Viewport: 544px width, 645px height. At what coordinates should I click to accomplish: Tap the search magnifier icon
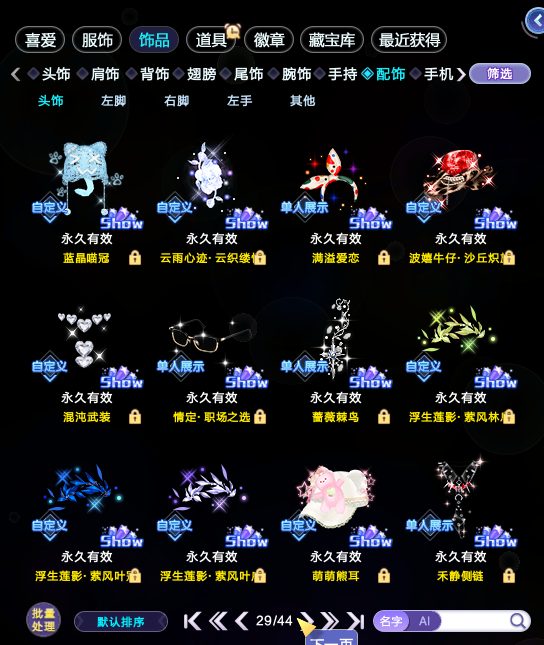[x=518, y=621]
